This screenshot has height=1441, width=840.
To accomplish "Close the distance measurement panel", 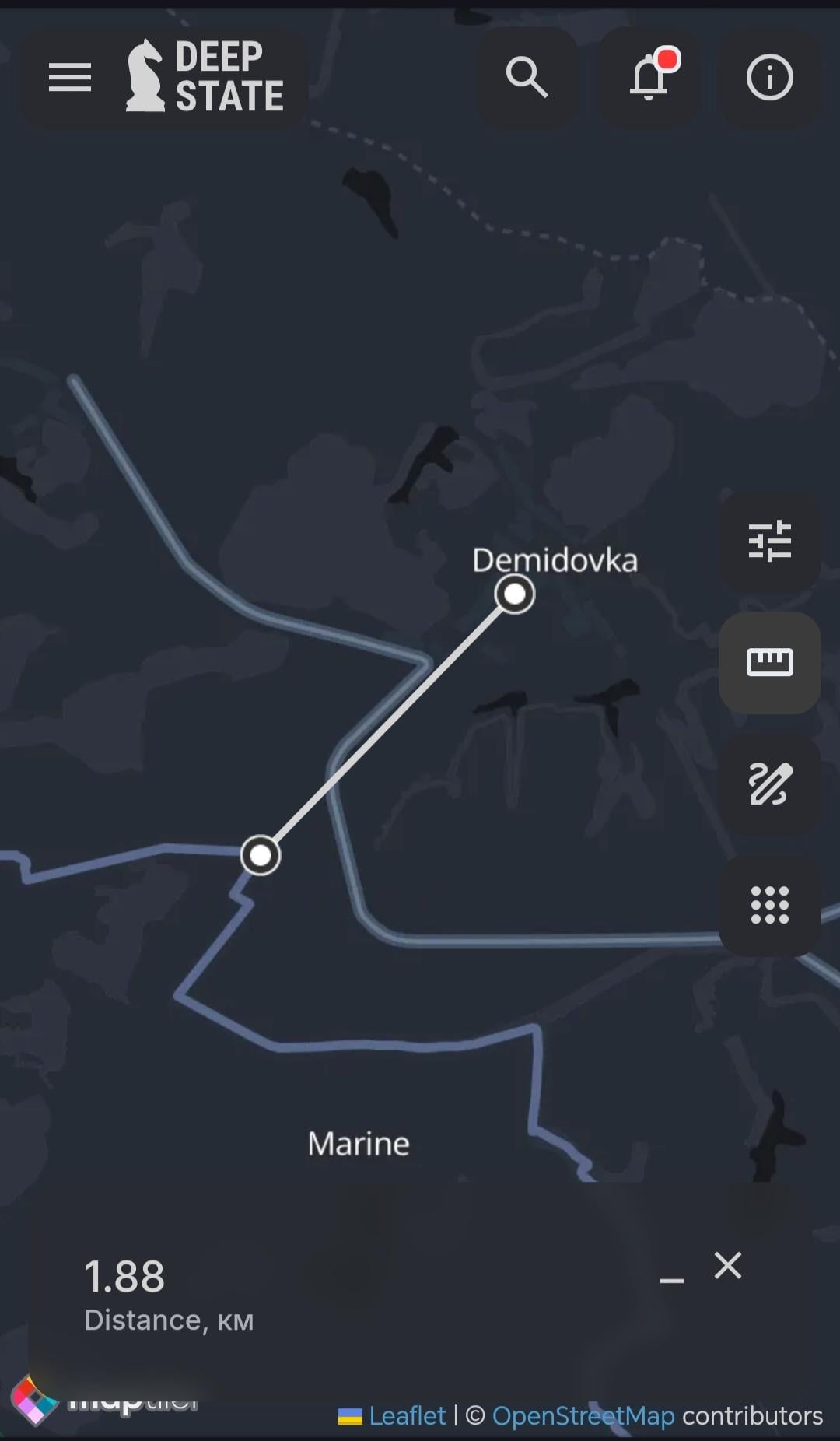I will [728, 1266].
